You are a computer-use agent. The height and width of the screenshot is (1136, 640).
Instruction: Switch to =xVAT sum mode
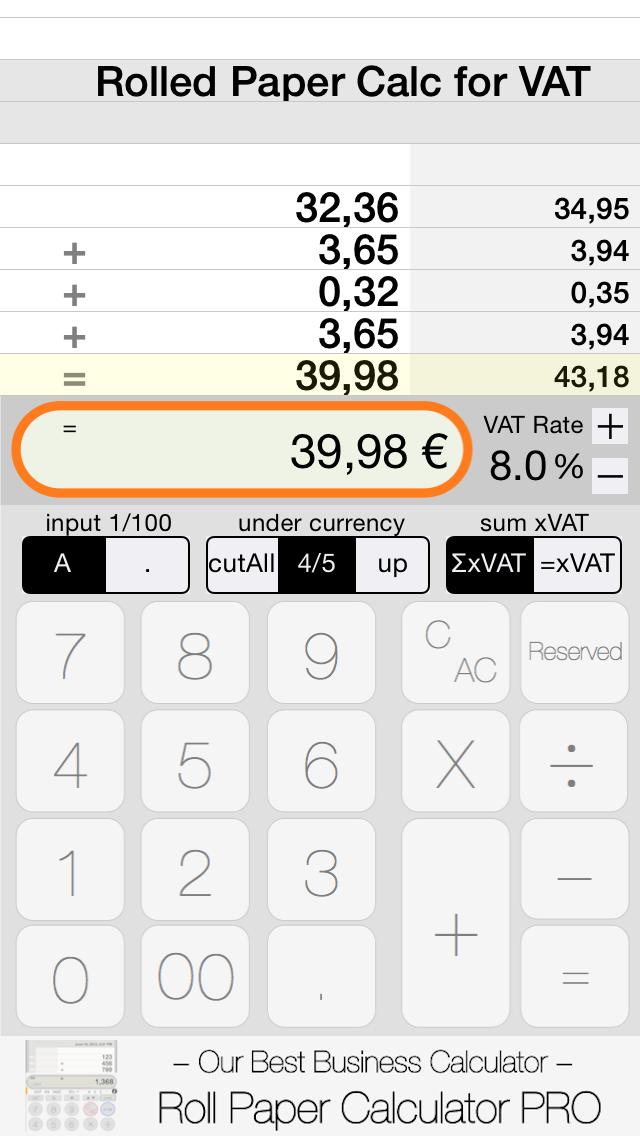pyautogui.click(x=577, y=564)
